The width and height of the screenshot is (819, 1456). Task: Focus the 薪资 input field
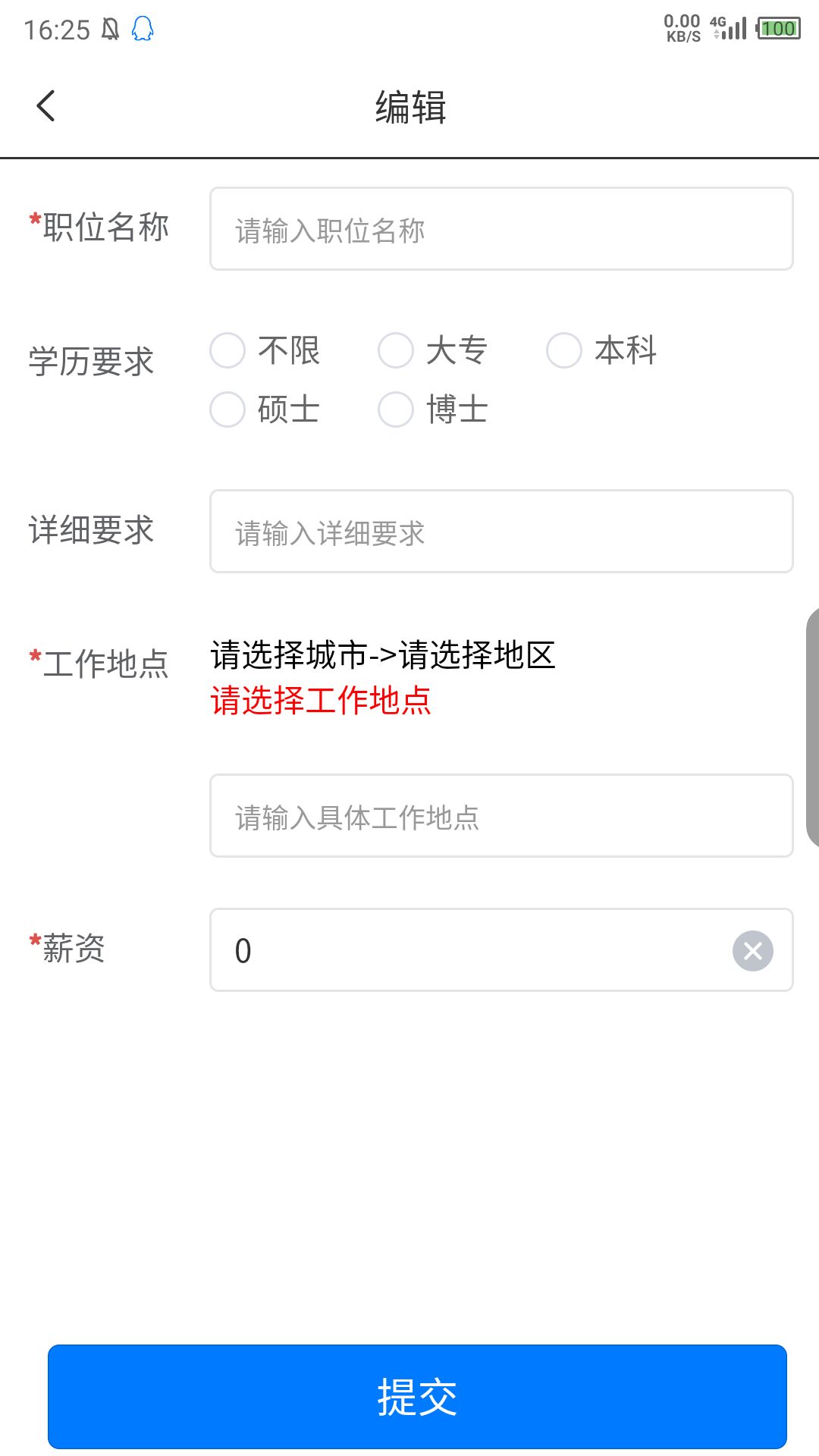tap(470, 950)
